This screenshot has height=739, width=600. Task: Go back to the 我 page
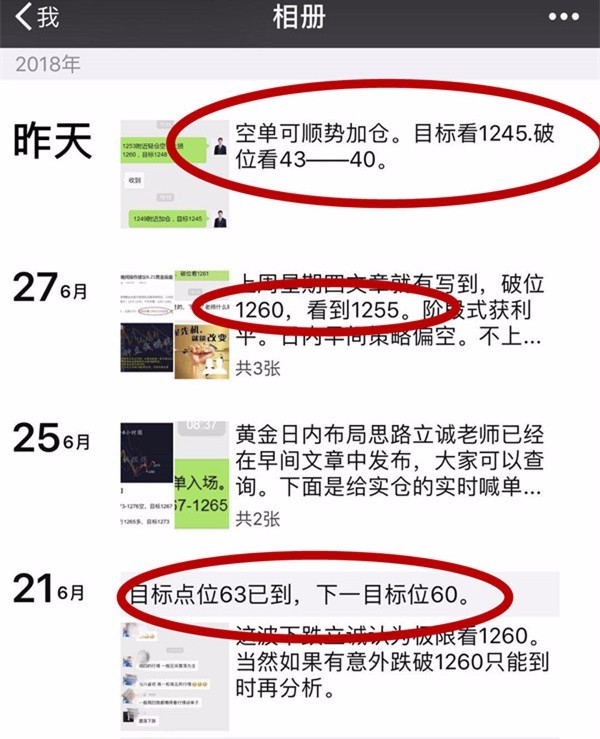[36, 18]
